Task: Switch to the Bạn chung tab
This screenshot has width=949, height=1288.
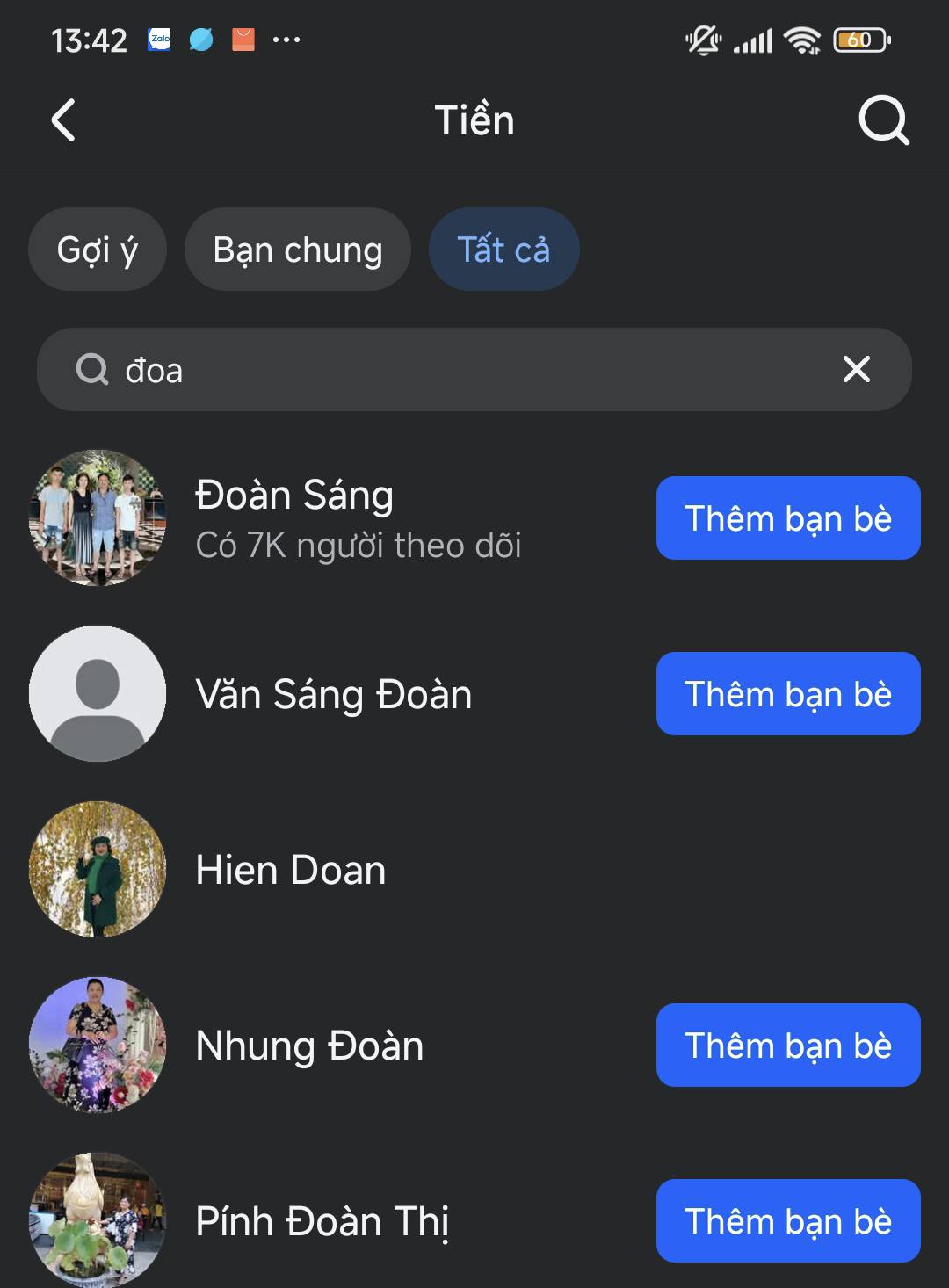Action: pos(297,250)
